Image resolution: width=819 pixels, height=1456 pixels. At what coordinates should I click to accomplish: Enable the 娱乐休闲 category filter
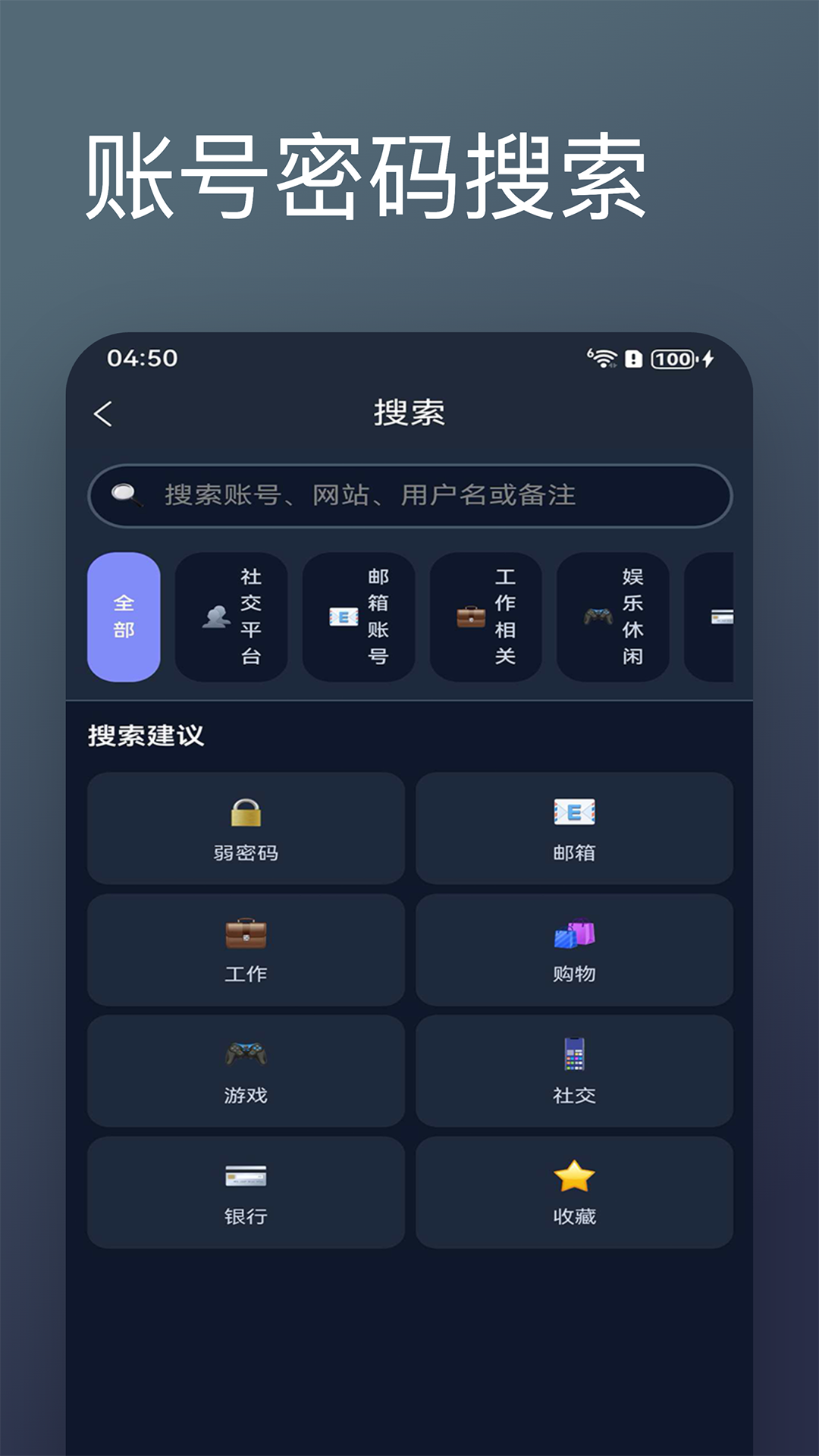(x=612, y=617)
